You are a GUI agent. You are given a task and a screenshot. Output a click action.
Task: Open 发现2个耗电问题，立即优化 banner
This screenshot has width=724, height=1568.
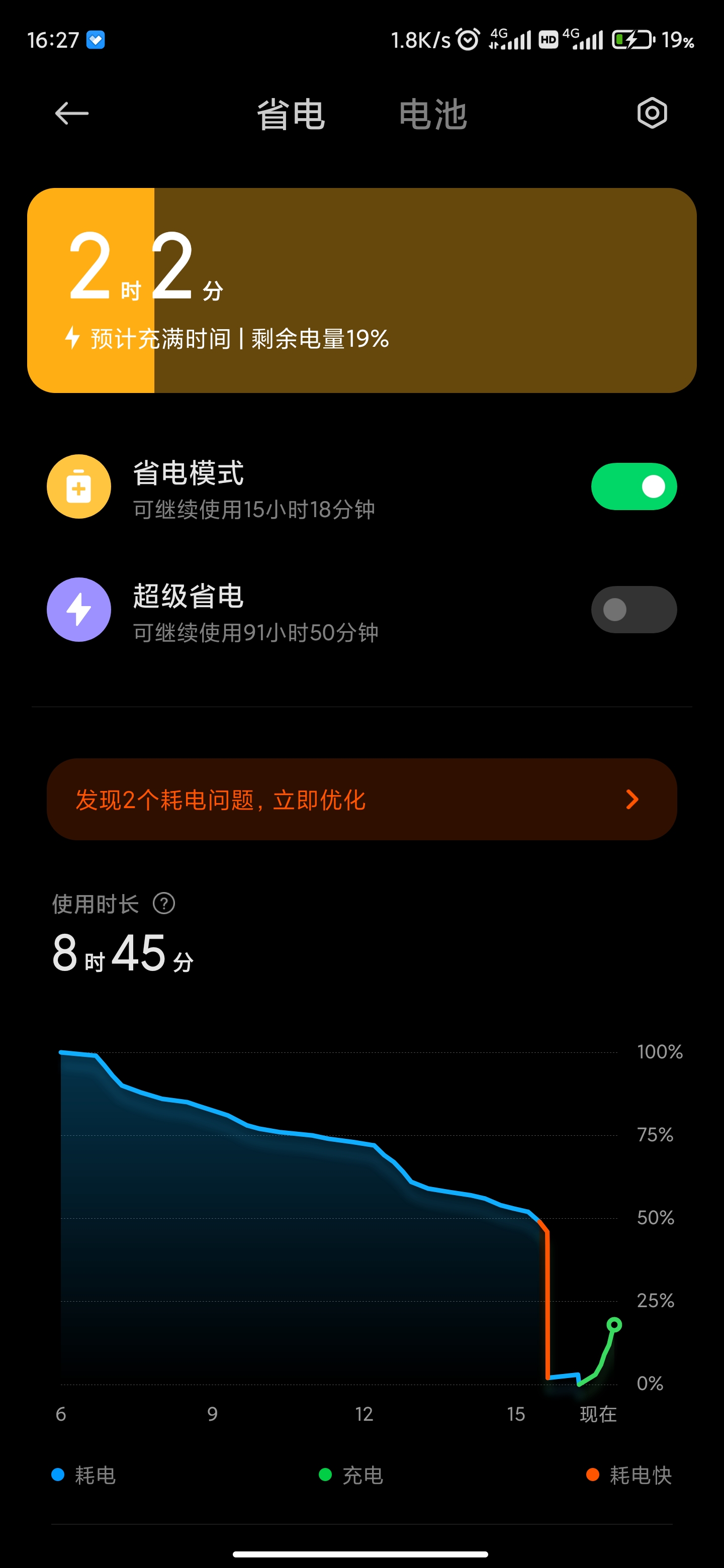pos(361,799)
